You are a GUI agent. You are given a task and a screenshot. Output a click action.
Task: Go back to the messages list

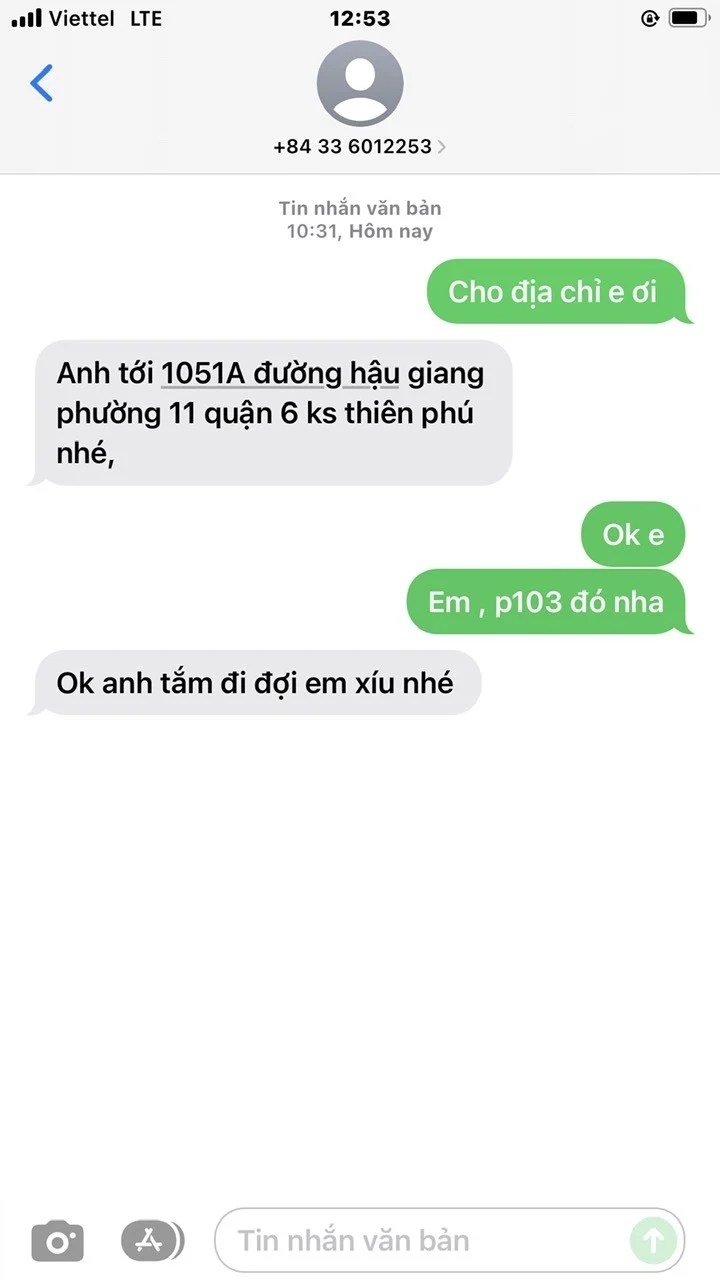(42, 84)
